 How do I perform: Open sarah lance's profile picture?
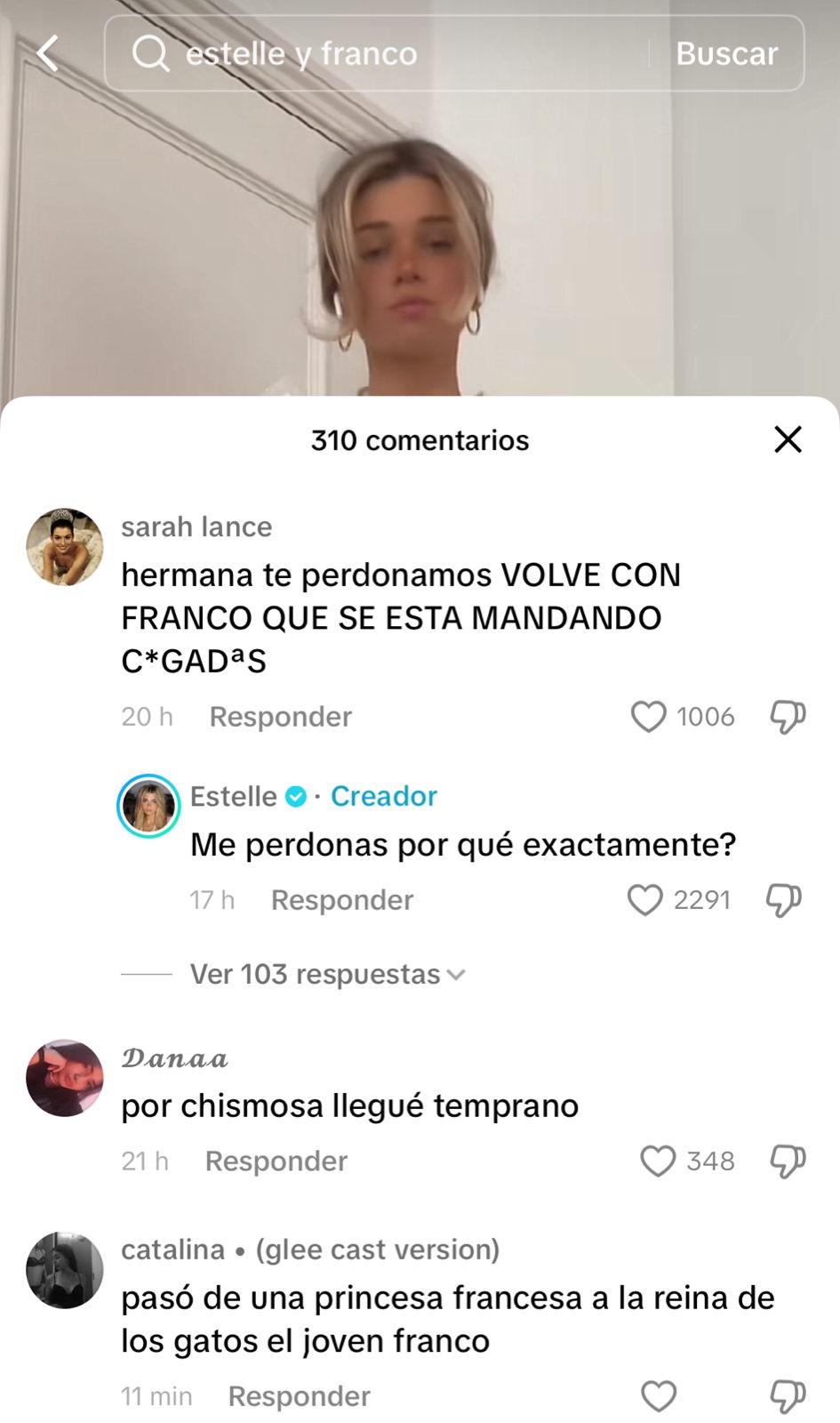coord(65,547)
